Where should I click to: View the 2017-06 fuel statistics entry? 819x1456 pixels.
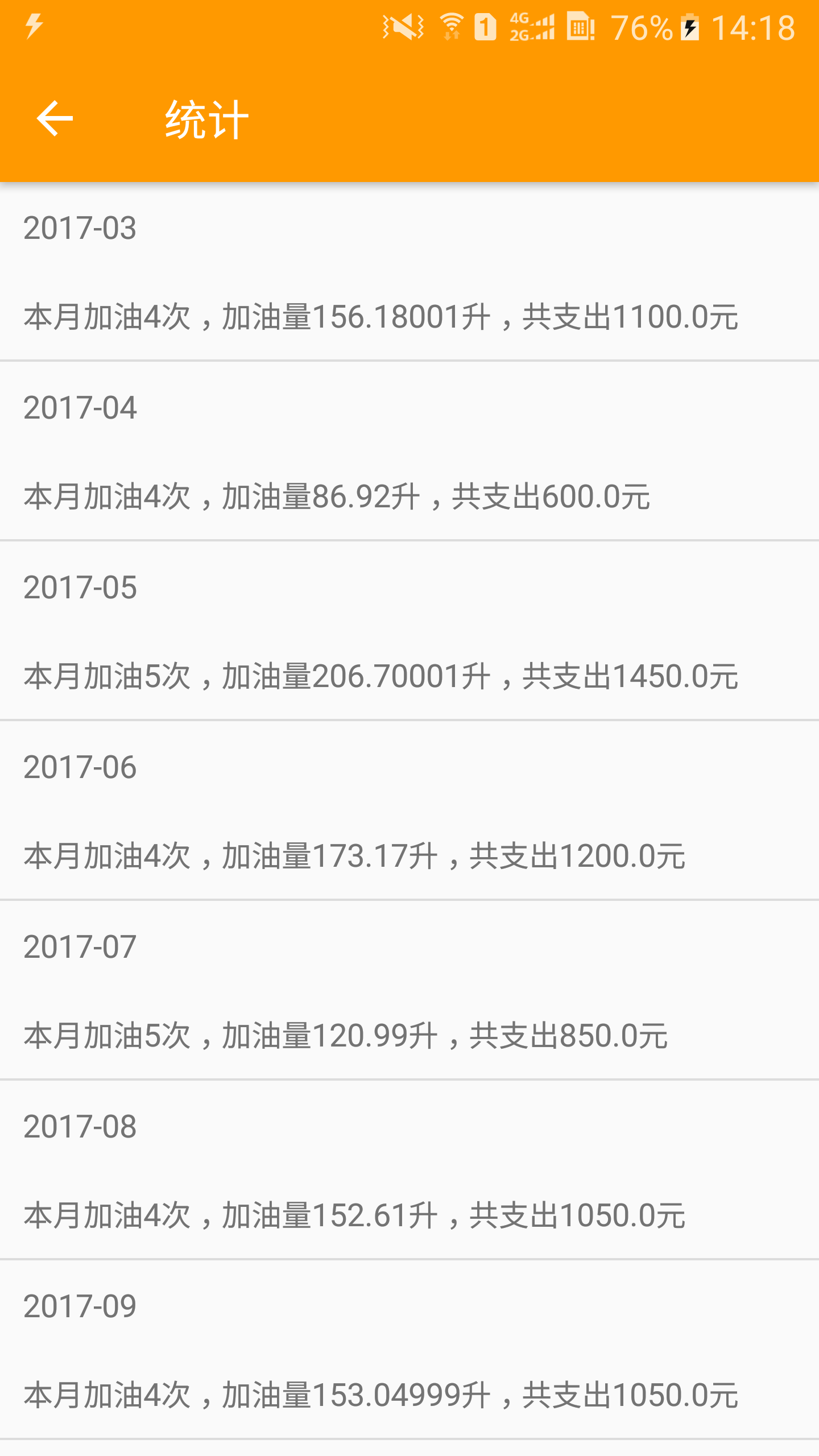pyautogui.click(x=409, y=810)
